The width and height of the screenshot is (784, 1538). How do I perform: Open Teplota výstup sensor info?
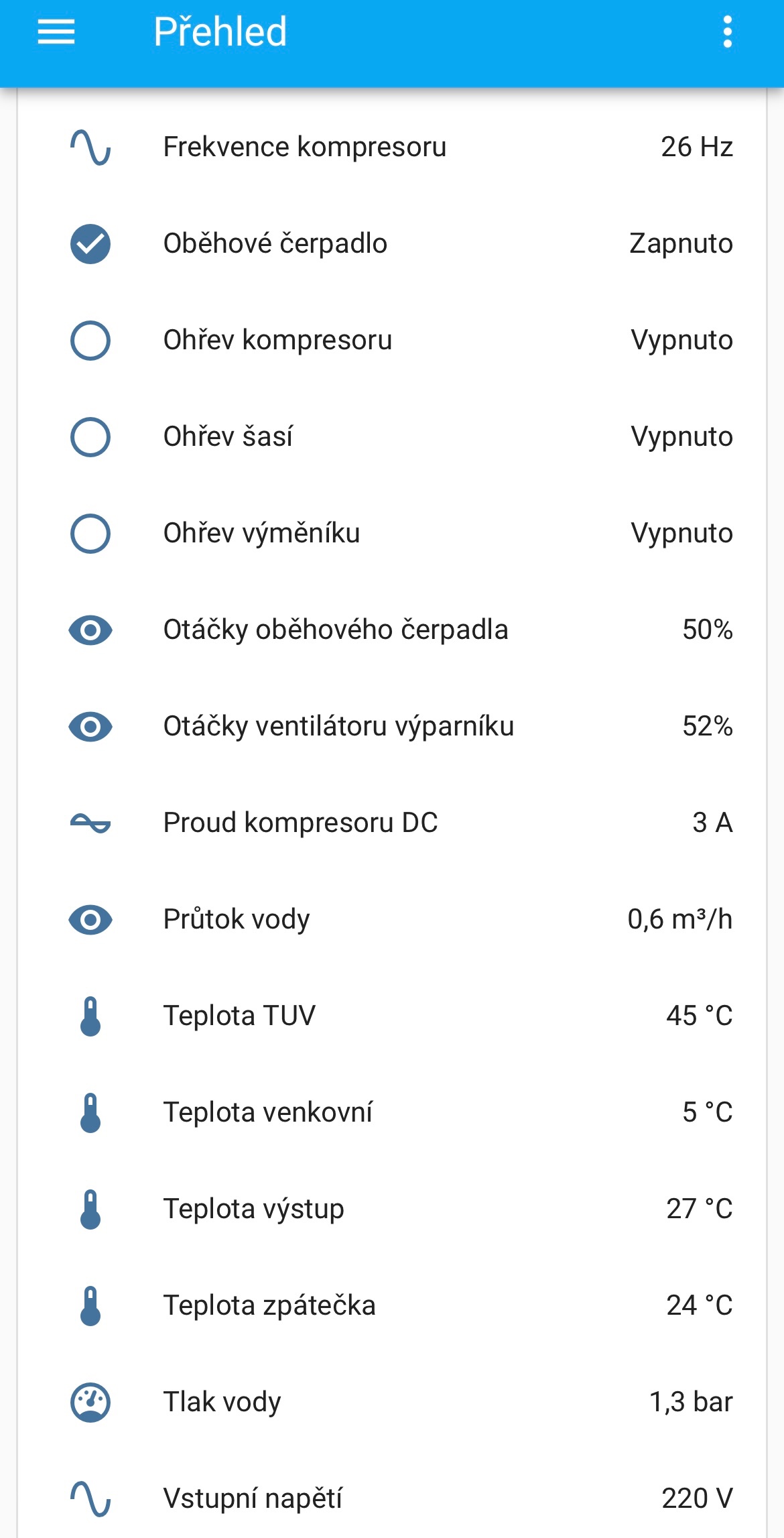point(253,1209)
